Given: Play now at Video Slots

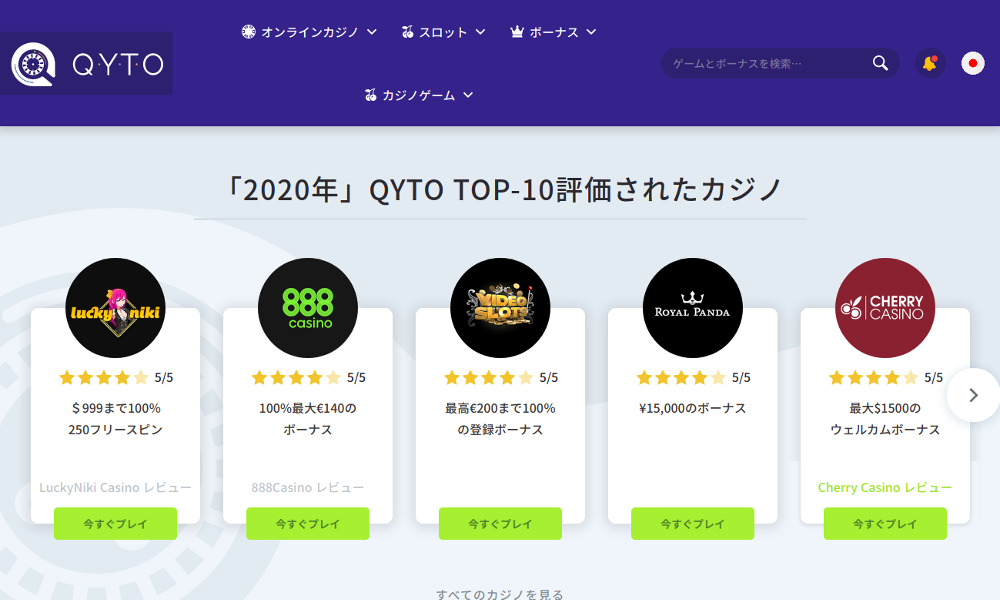Looking at the screenshot, I should click(x=500, y=523).
